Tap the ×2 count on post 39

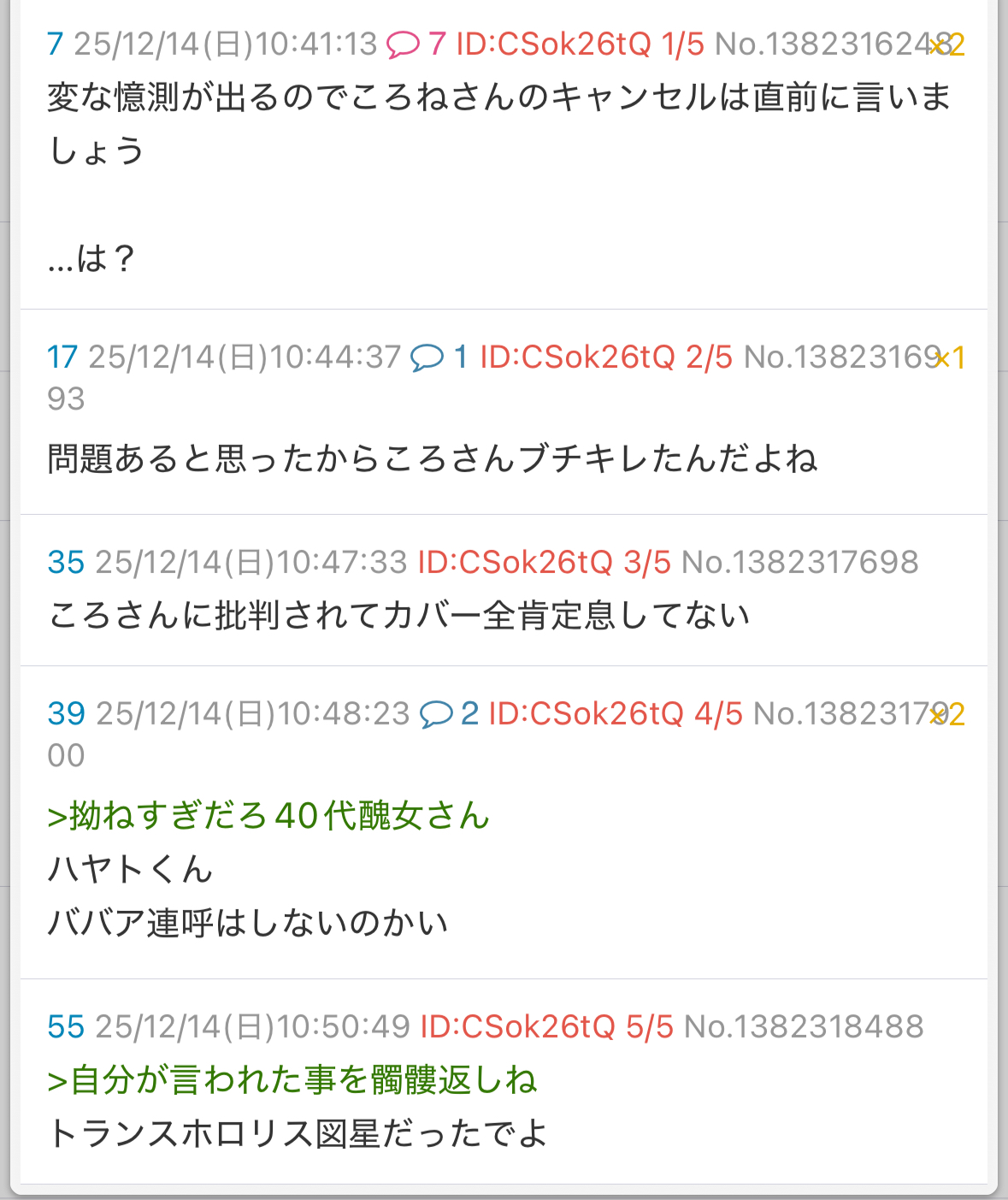949,715
